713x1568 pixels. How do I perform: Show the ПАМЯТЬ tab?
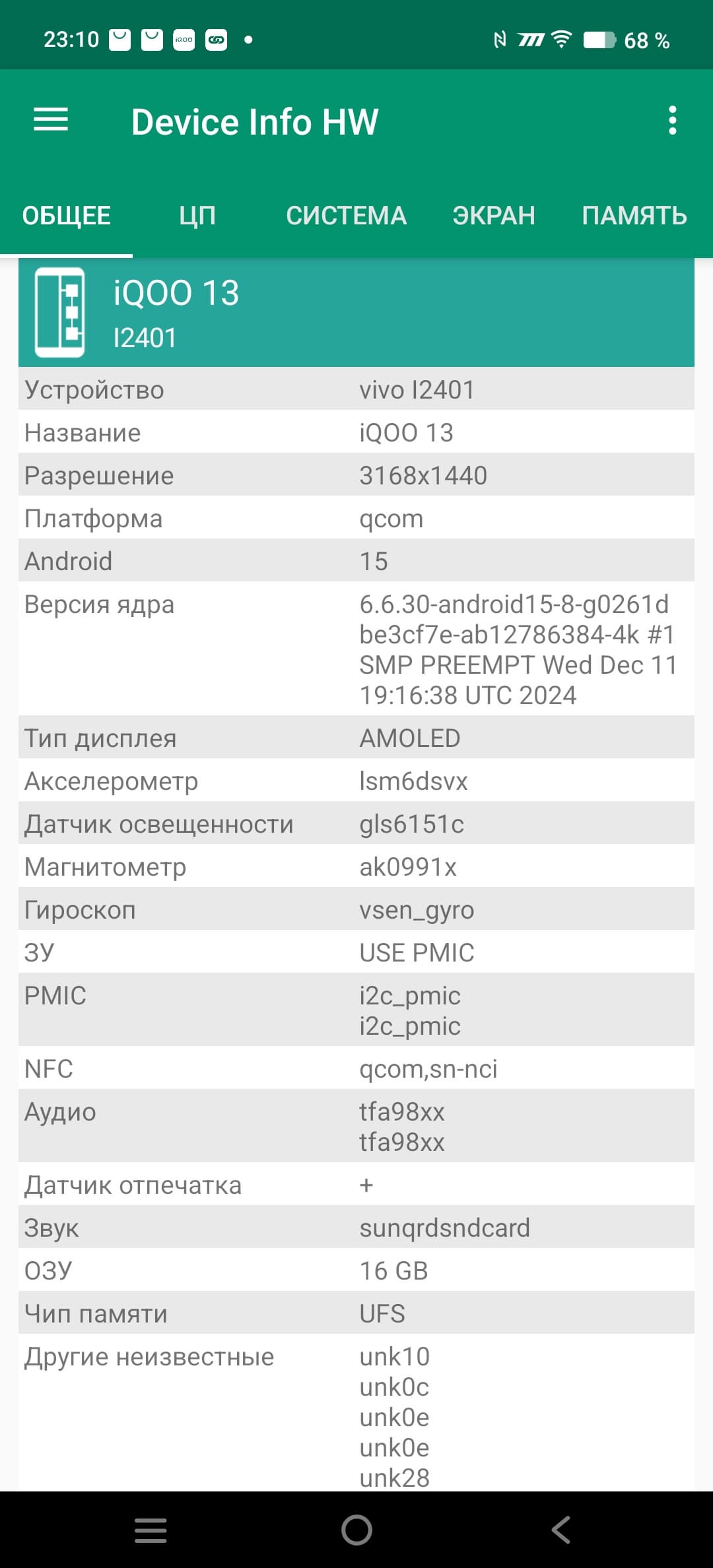click(x=634, y=216)
